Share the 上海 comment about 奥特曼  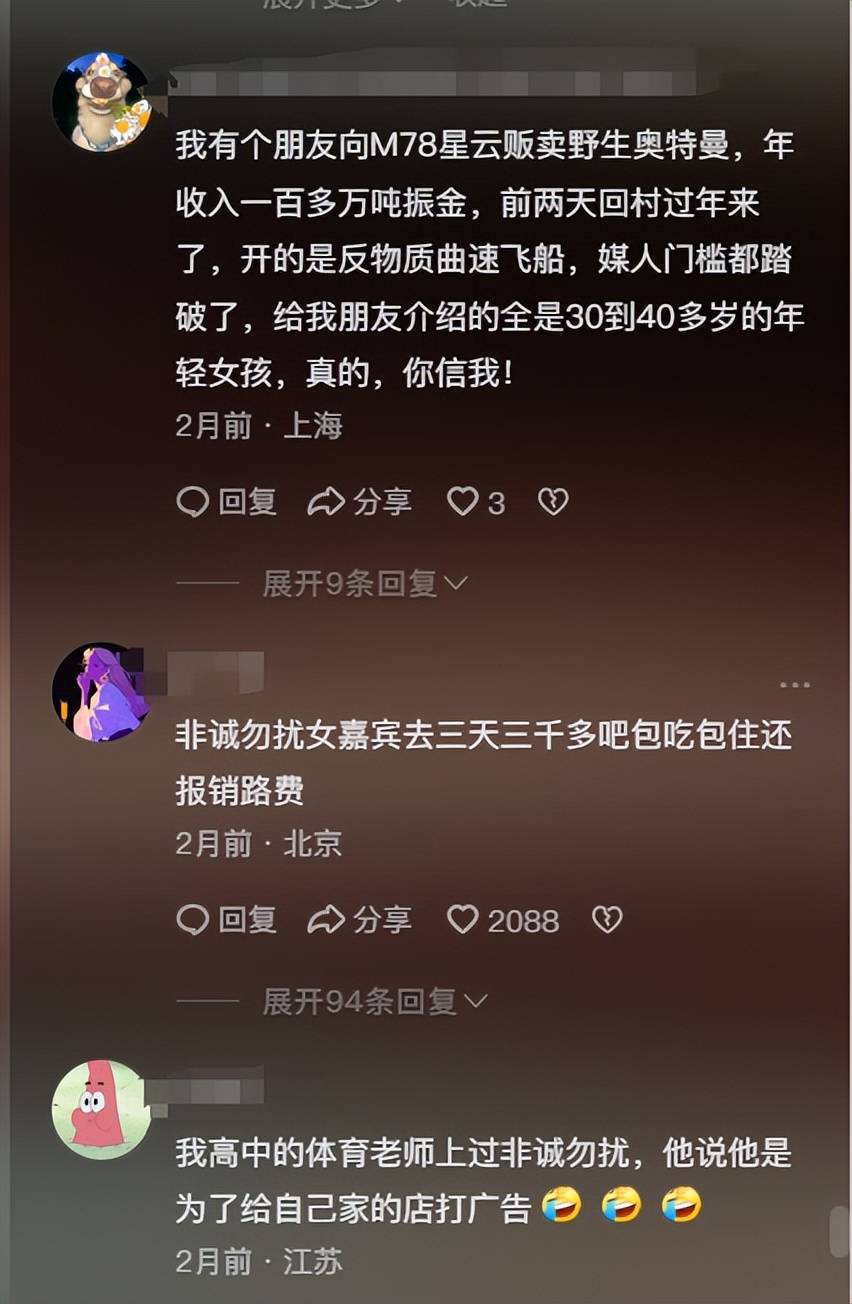(359, 502)
